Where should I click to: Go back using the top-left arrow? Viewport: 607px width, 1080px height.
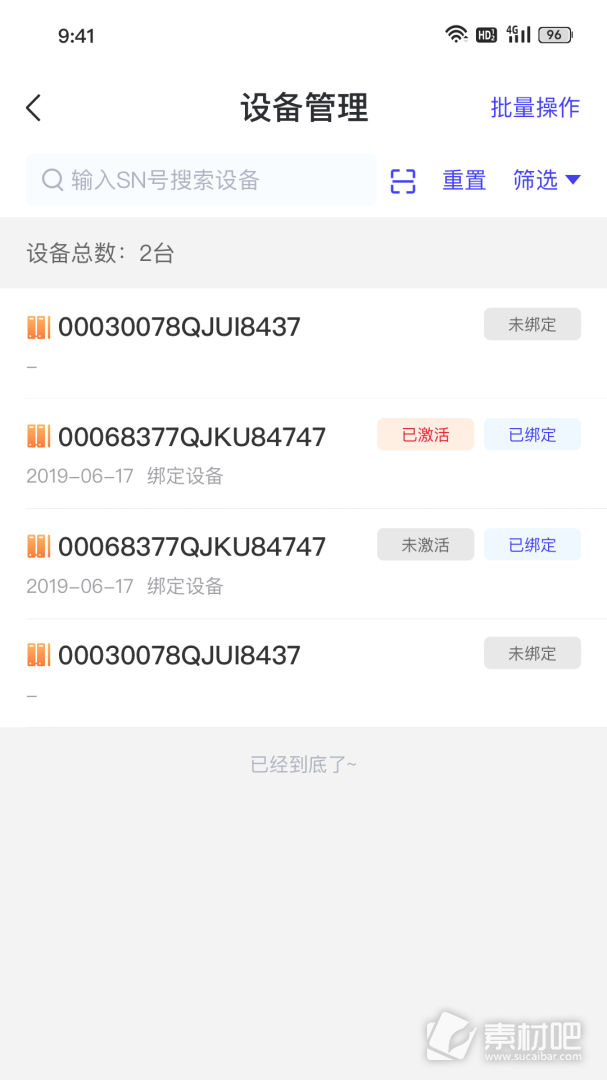(34, 108)
